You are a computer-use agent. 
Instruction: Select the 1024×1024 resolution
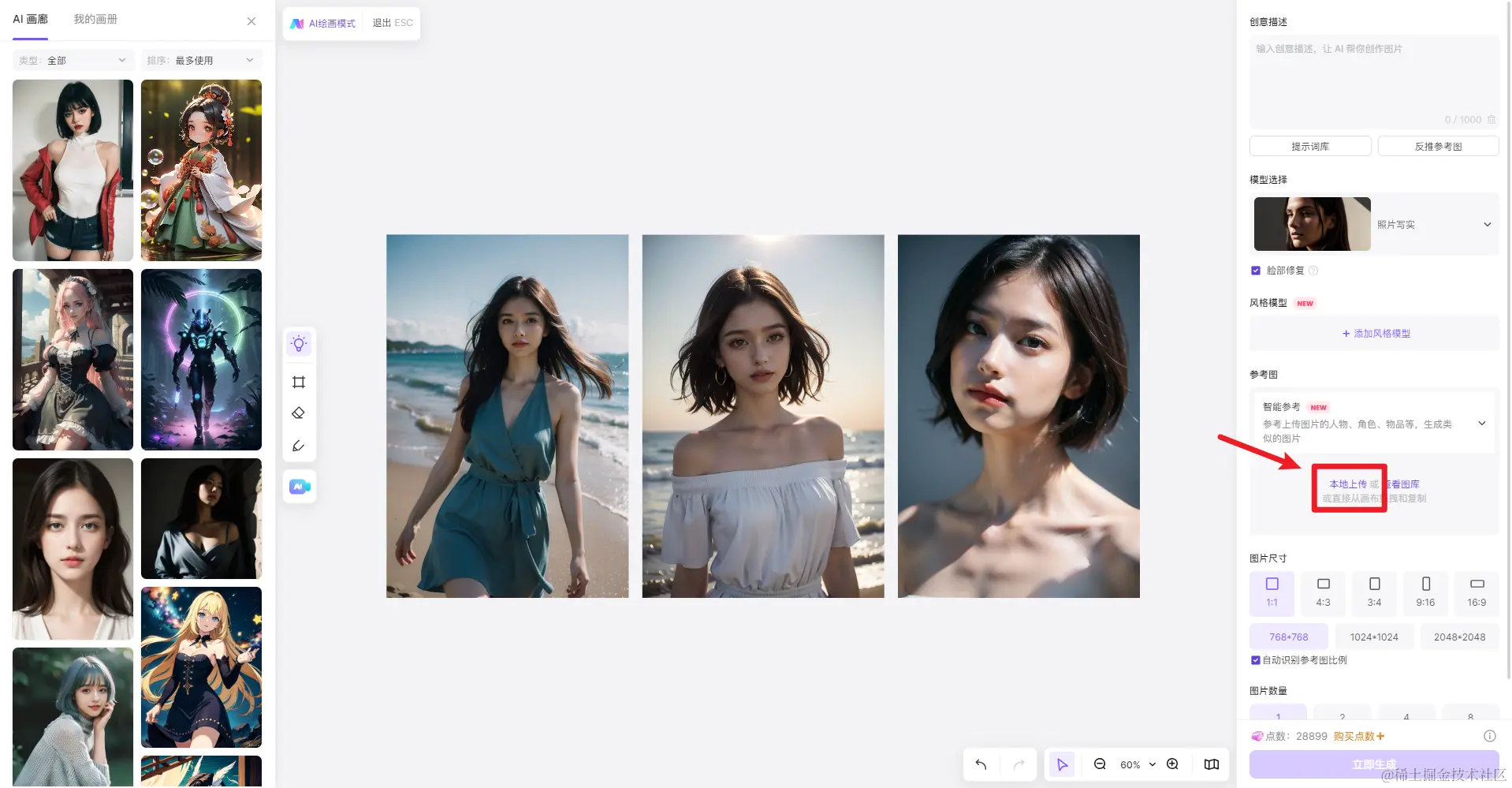coord(1373,637)
